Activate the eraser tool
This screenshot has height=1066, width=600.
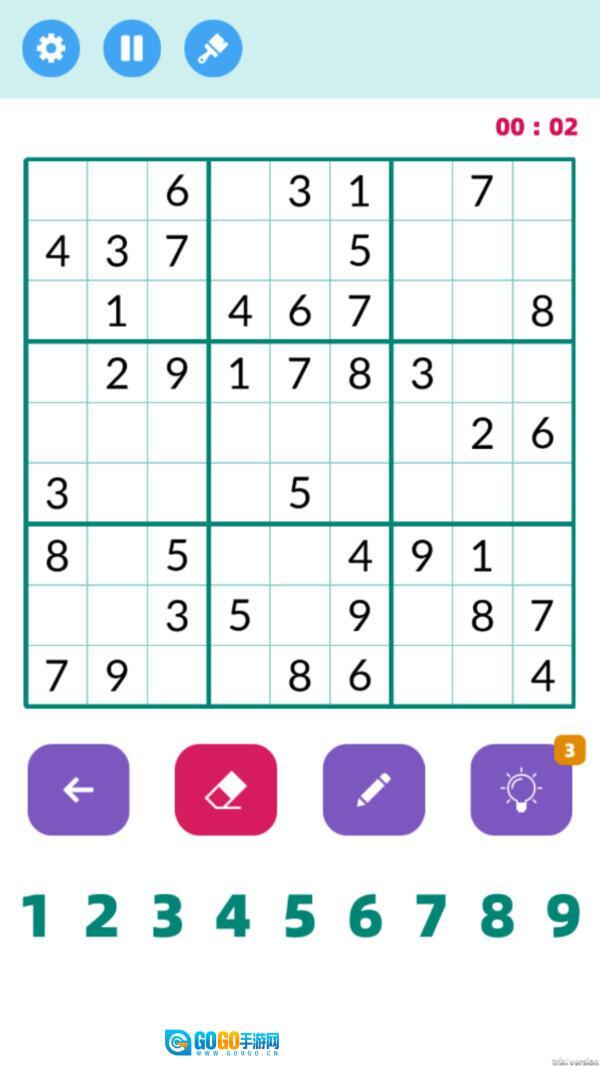[226, 790]
